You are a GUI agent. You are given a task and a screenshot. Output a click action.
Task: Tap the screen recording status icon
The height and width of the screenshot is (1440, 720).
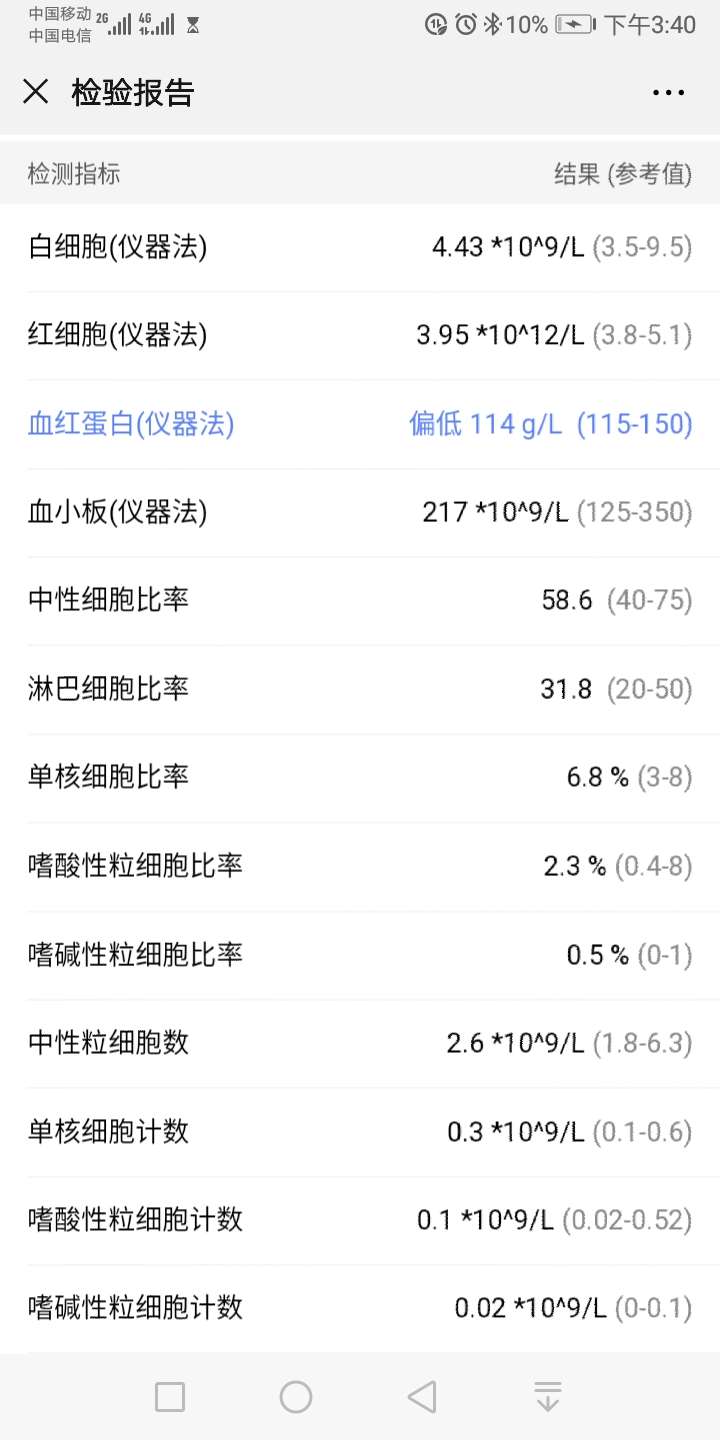(x=435, y=25)
